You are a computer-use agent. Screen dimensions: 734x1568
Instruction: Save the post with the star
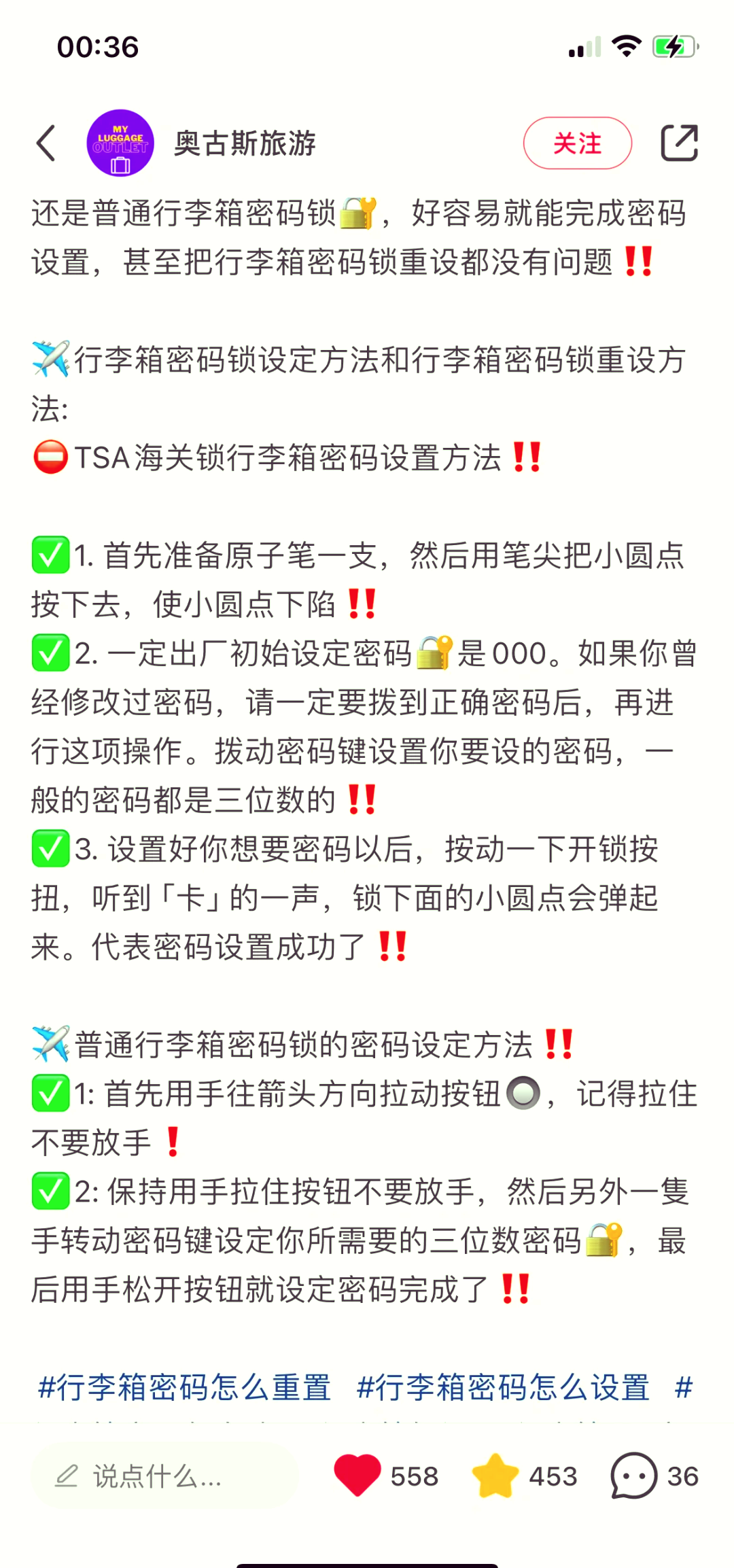(495, 1476)
